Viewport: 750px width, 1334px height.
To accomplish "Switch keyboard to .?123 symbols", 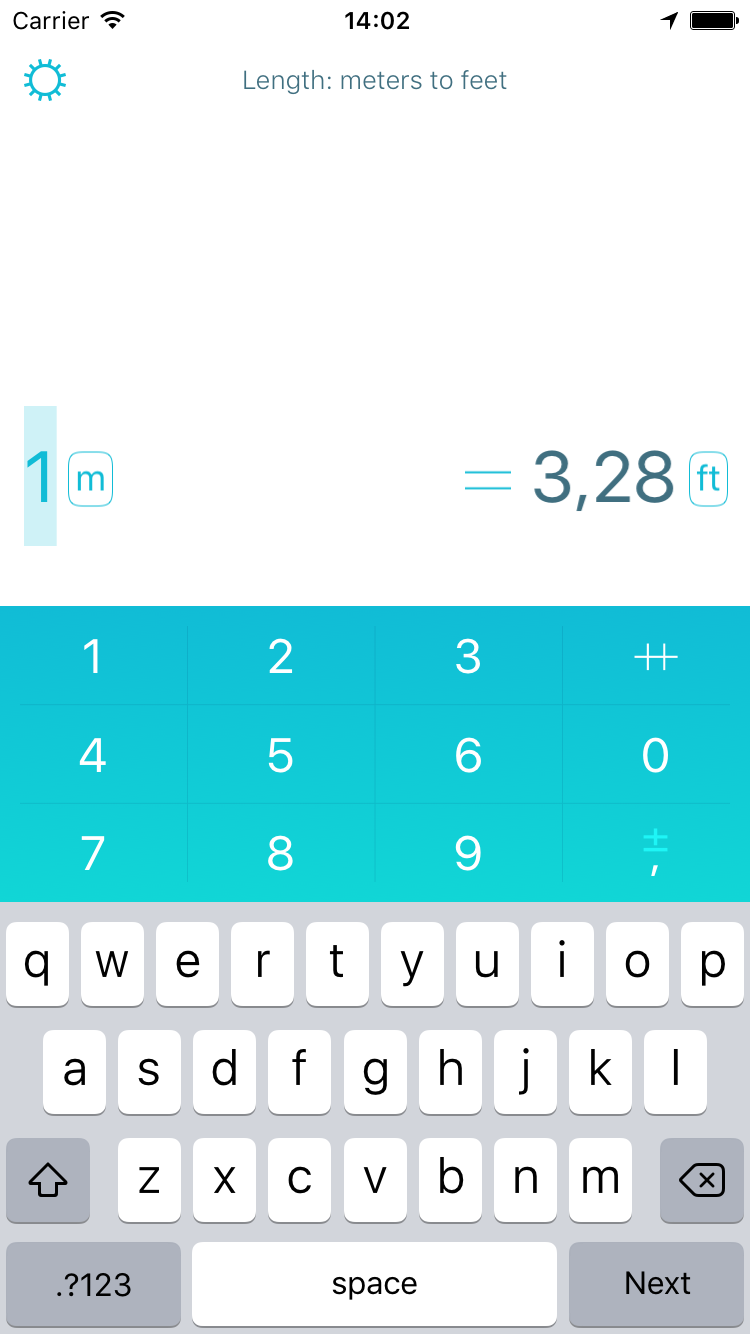I will pos(94,1283).
